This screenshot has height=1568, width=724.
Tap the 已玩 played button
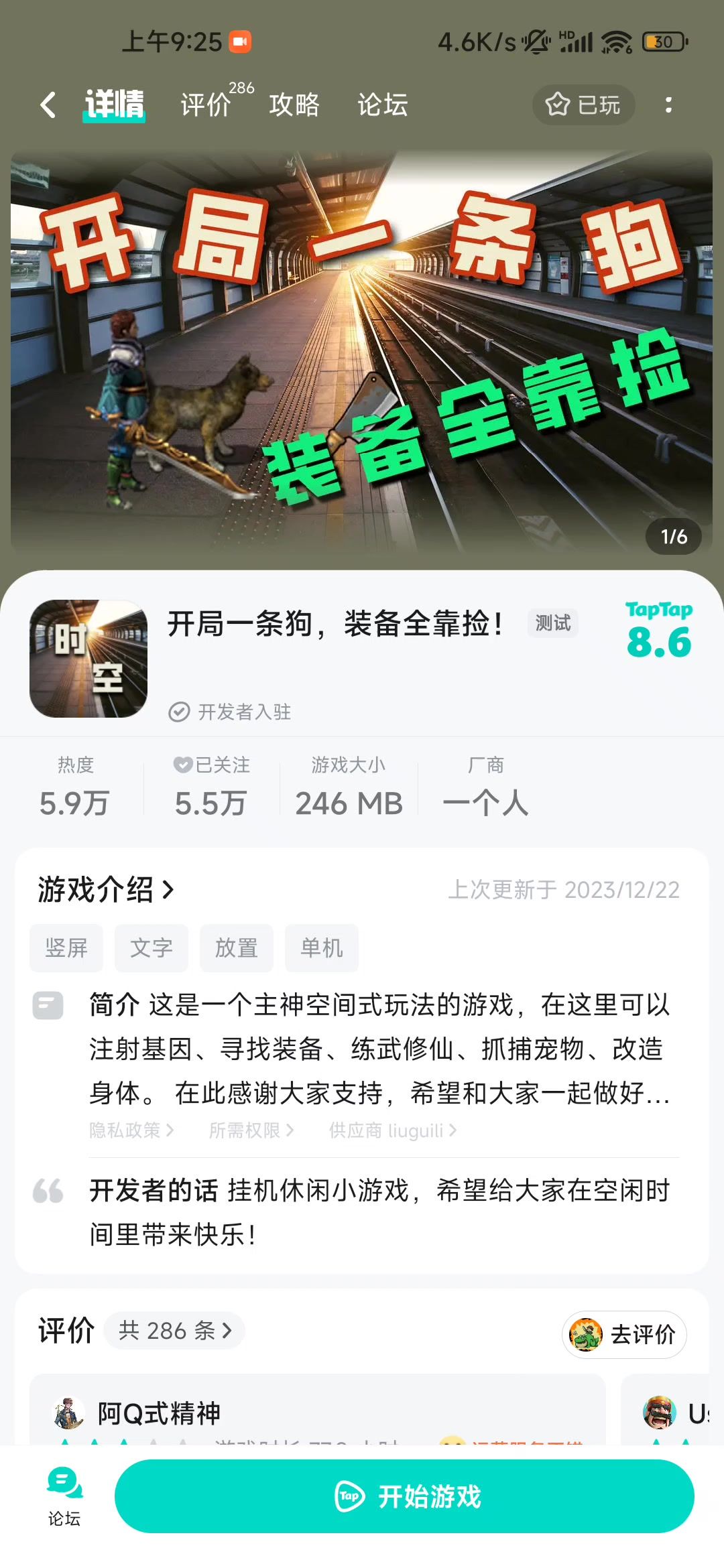[x=583, y=105]
